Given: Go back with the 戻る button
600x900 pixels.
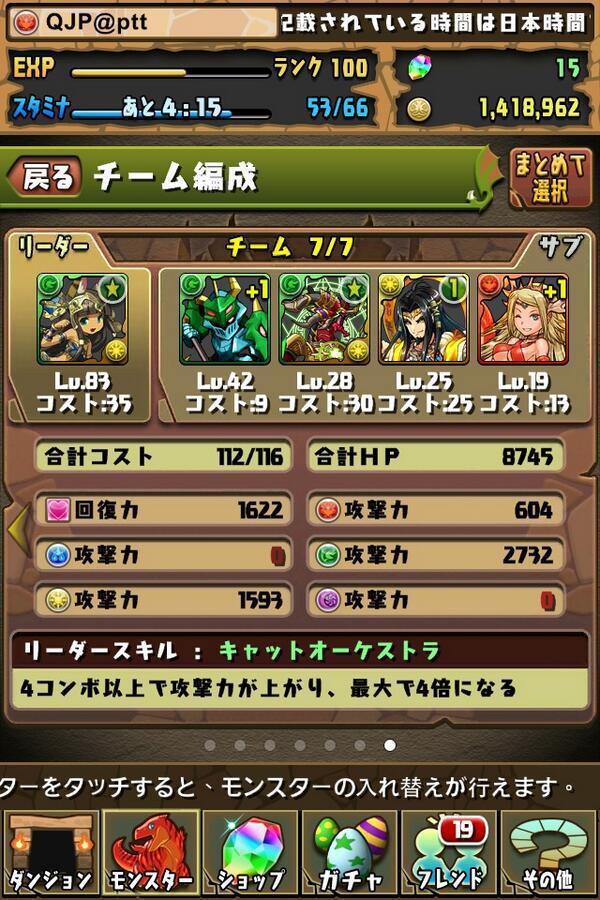Looking at the screenshot, I should (46, 178).
